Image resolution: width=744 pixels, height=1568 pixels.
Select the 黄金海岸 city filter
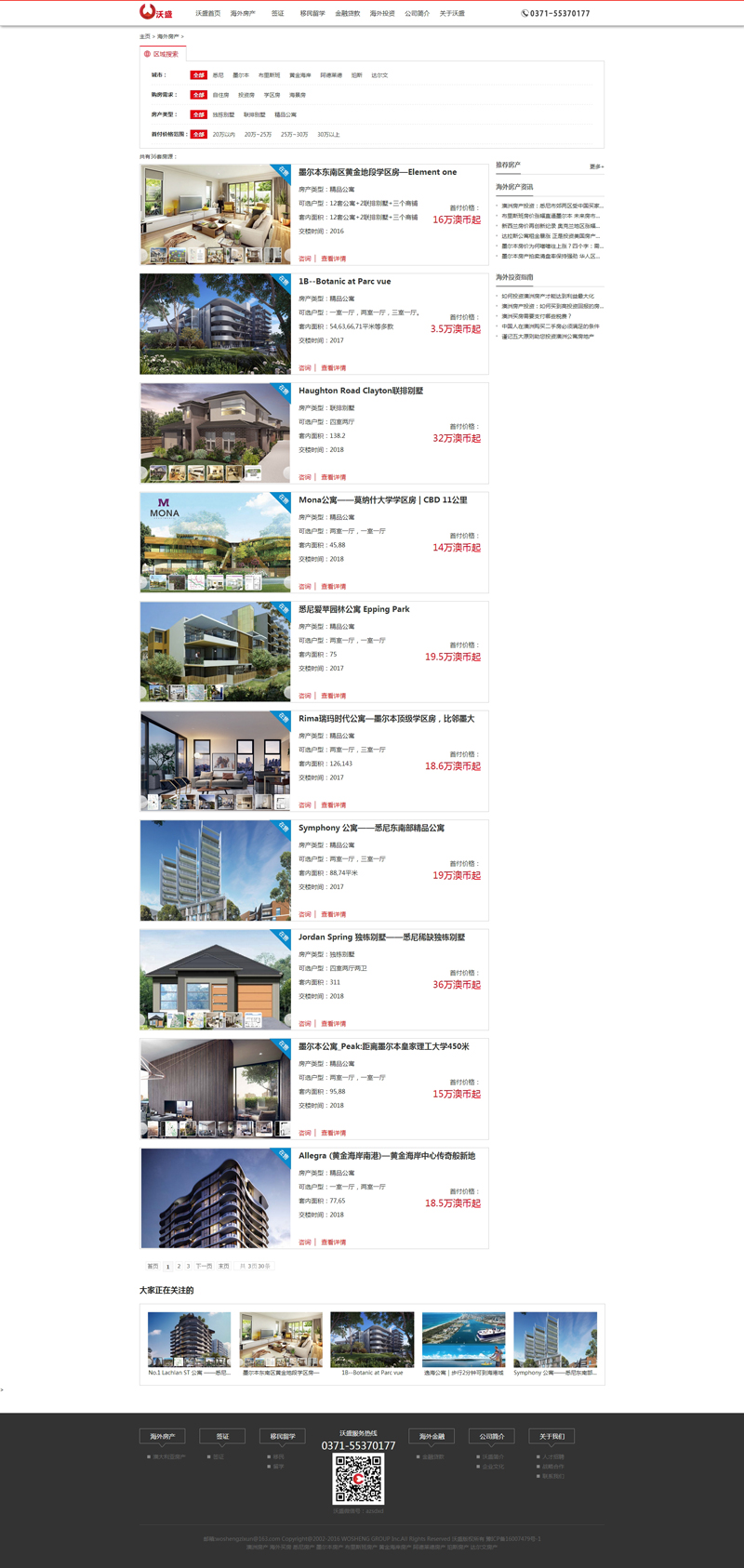[x=299, y=75]
